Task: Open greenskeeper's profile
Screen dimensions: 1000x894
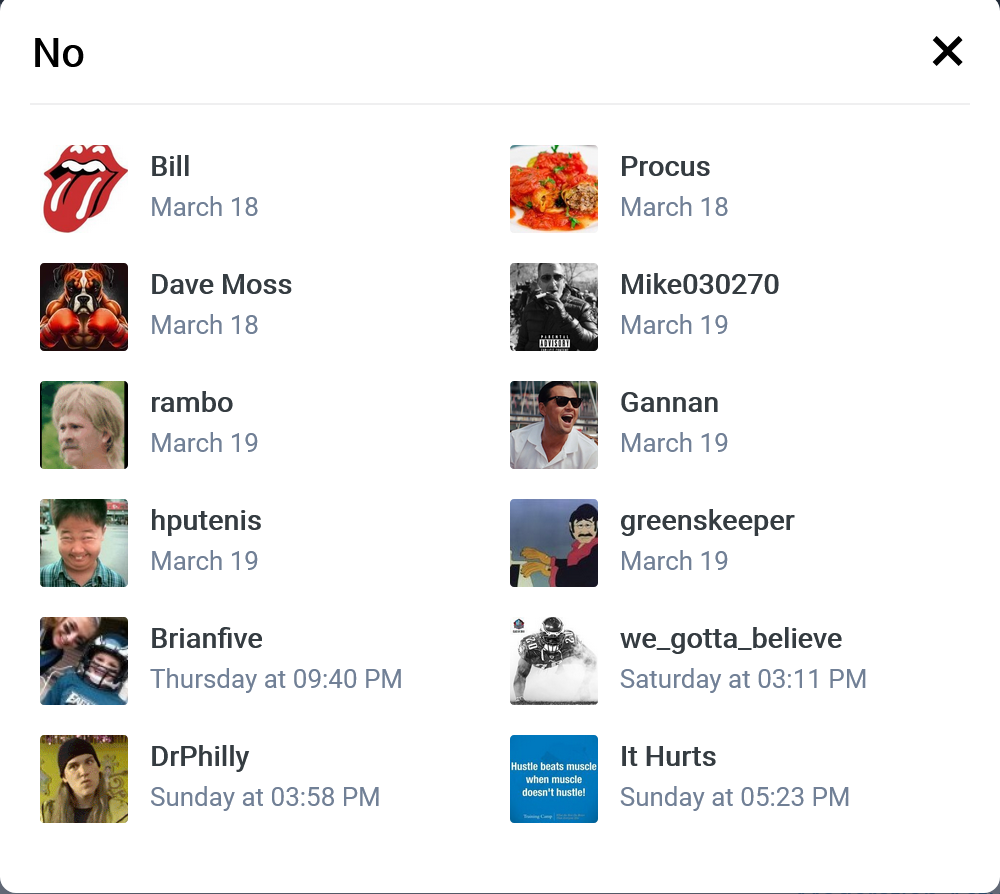Action: click(x=707, y=521)
